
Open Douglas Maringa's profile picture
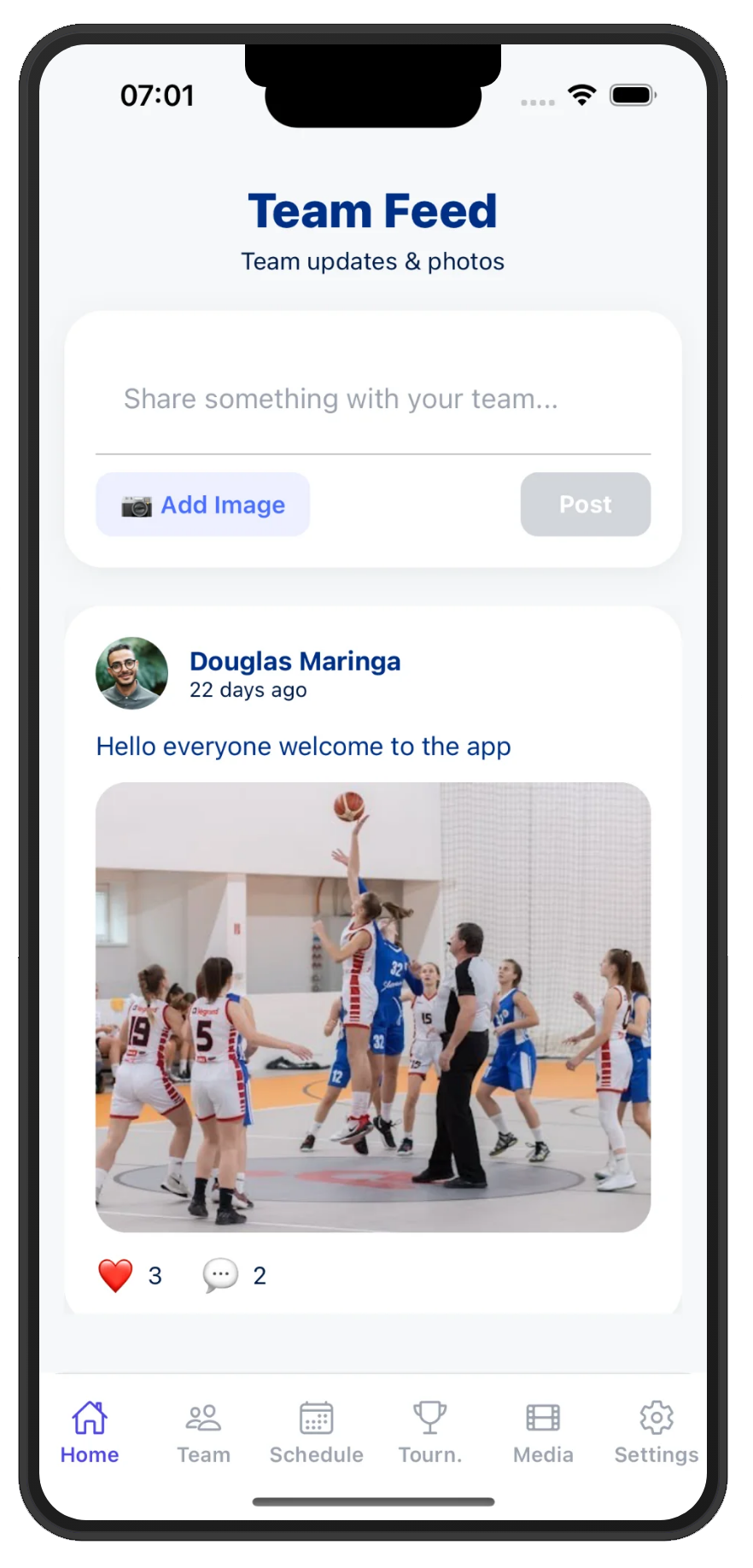click(131, 674)
